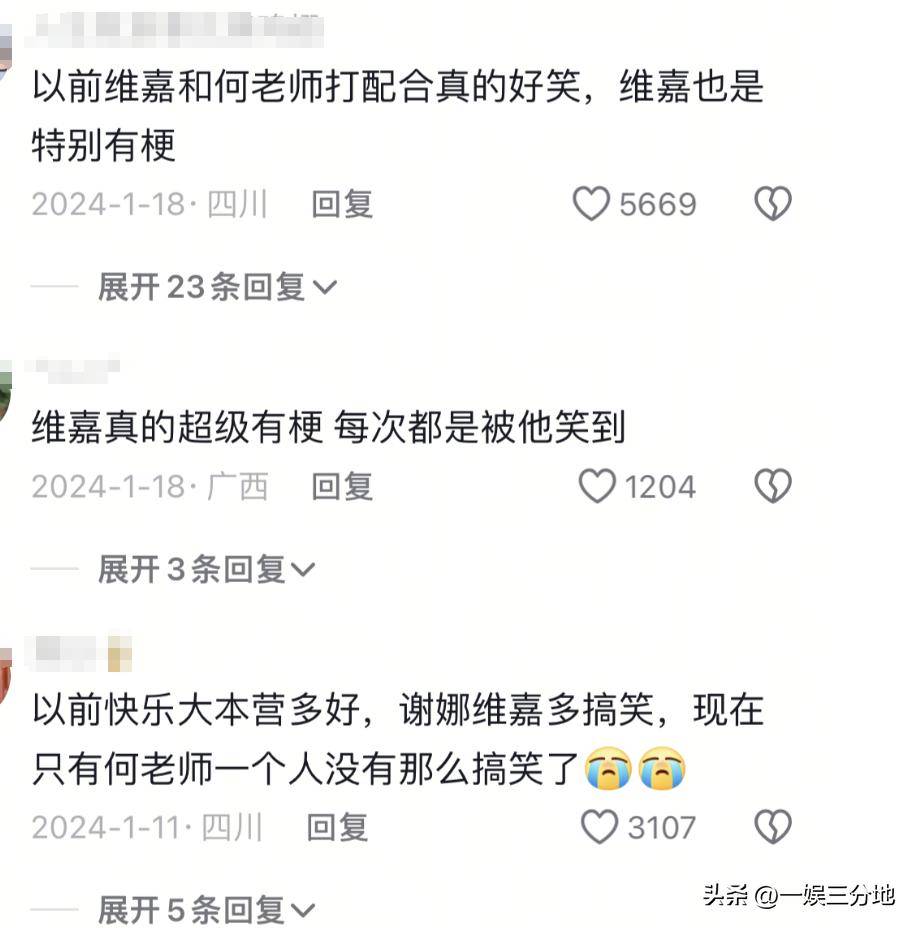916x928 pixels.
Task: Expand the 3 replies
Action: pyautogui.click(x=206, y=570)
